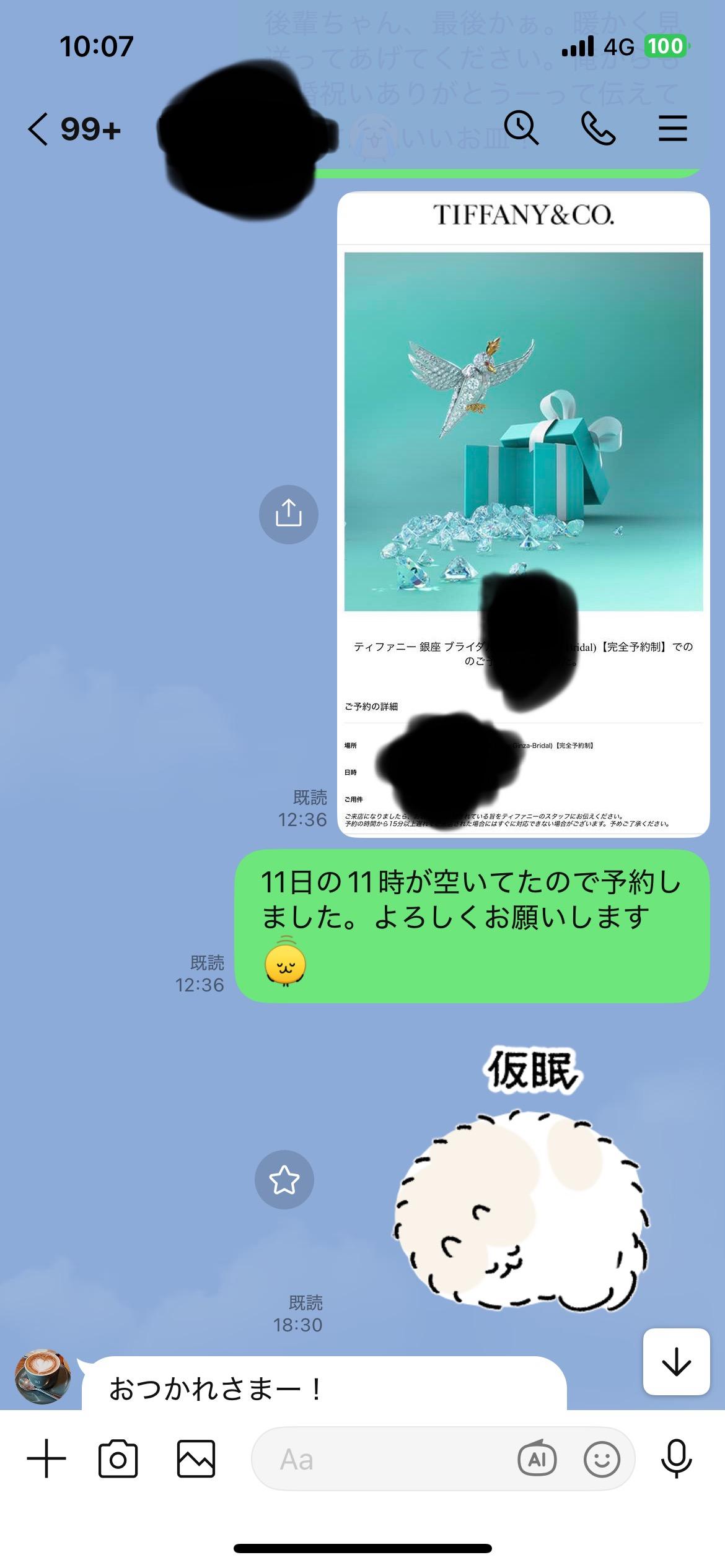The width and height of the screenshot is (725, 1568).
Task: Go back to the chat list
Action: [x=38, y=130]
